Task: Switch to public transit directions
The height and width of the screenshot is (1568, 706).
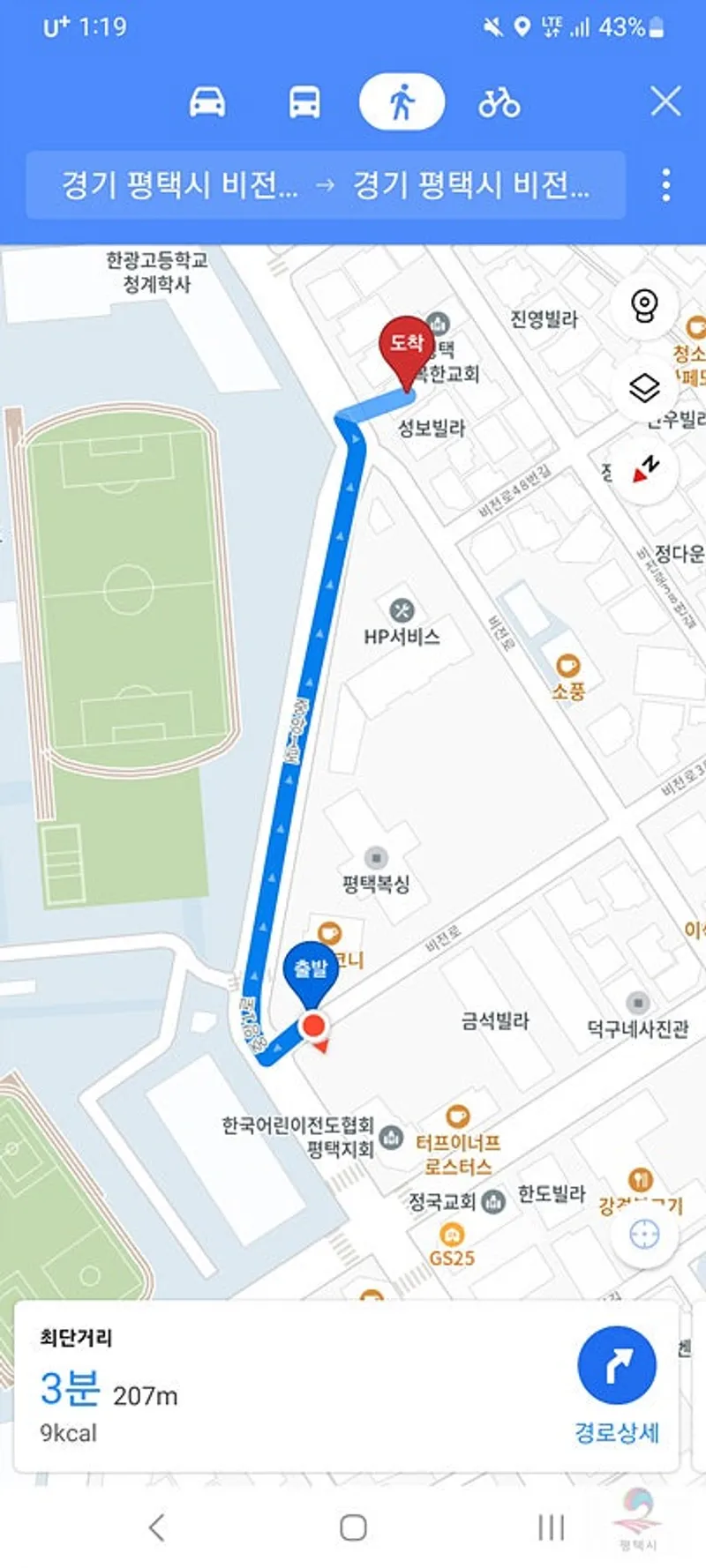Action: 304,102
